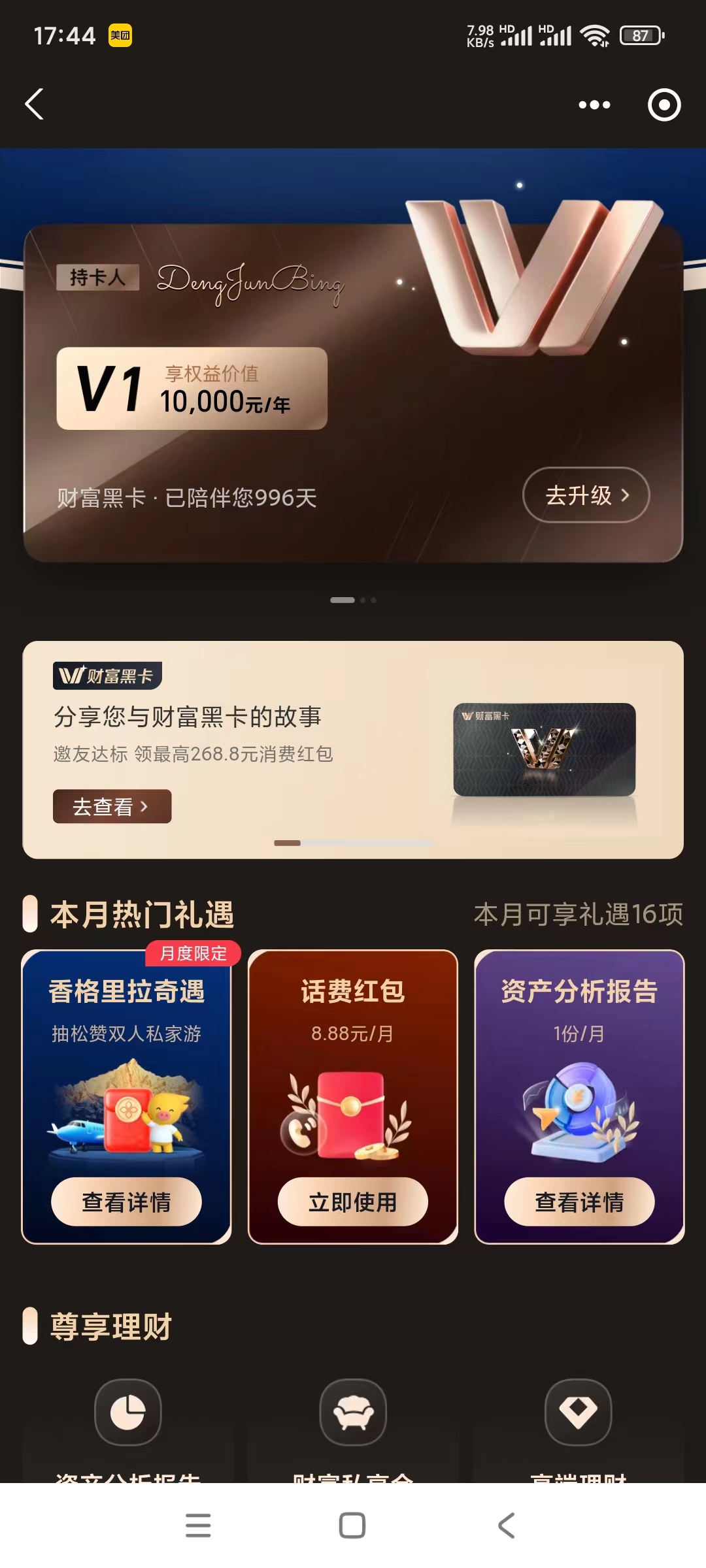Image resolution: width=706 pixels, height=1568 pixels.
Task: Tap system recent apps button
Action: (x=198, y=1526)
